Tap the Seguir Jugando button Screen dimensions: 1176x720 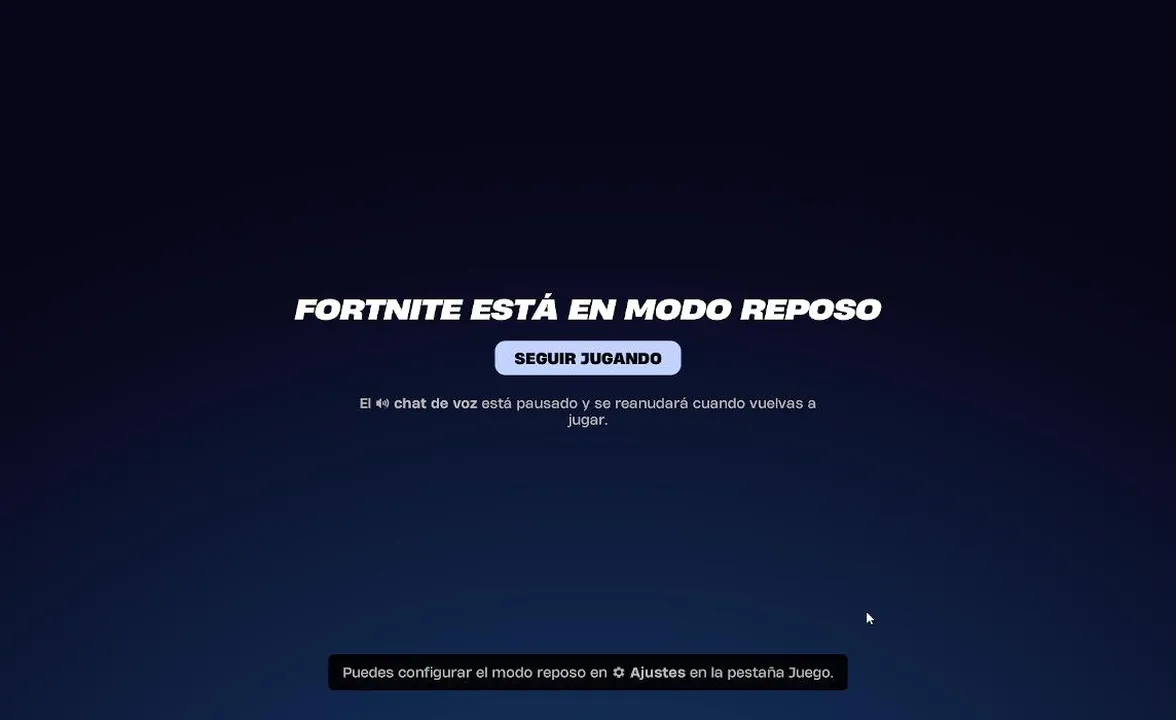[x=587, y=358]
